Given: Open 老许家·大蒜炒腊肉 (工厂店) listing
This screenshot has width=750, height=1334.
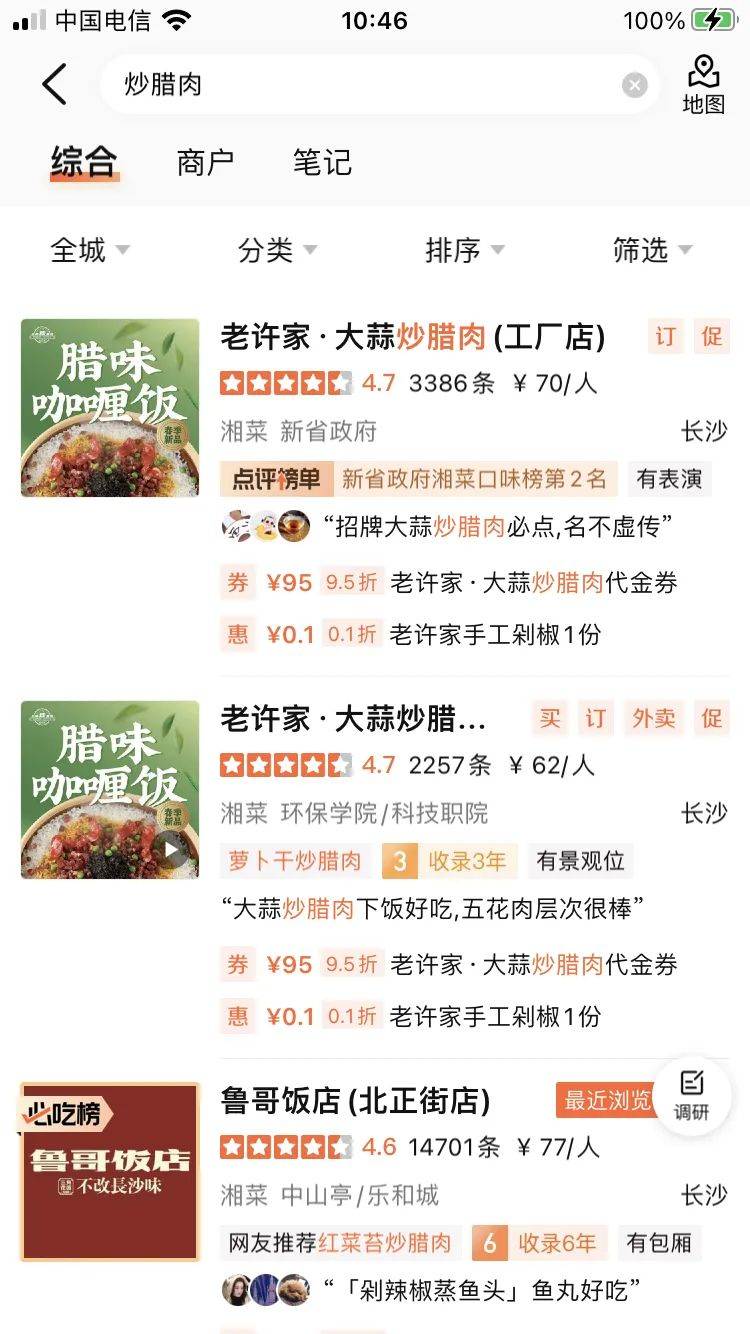Looking at the screenshot, I should coord(412,337).
